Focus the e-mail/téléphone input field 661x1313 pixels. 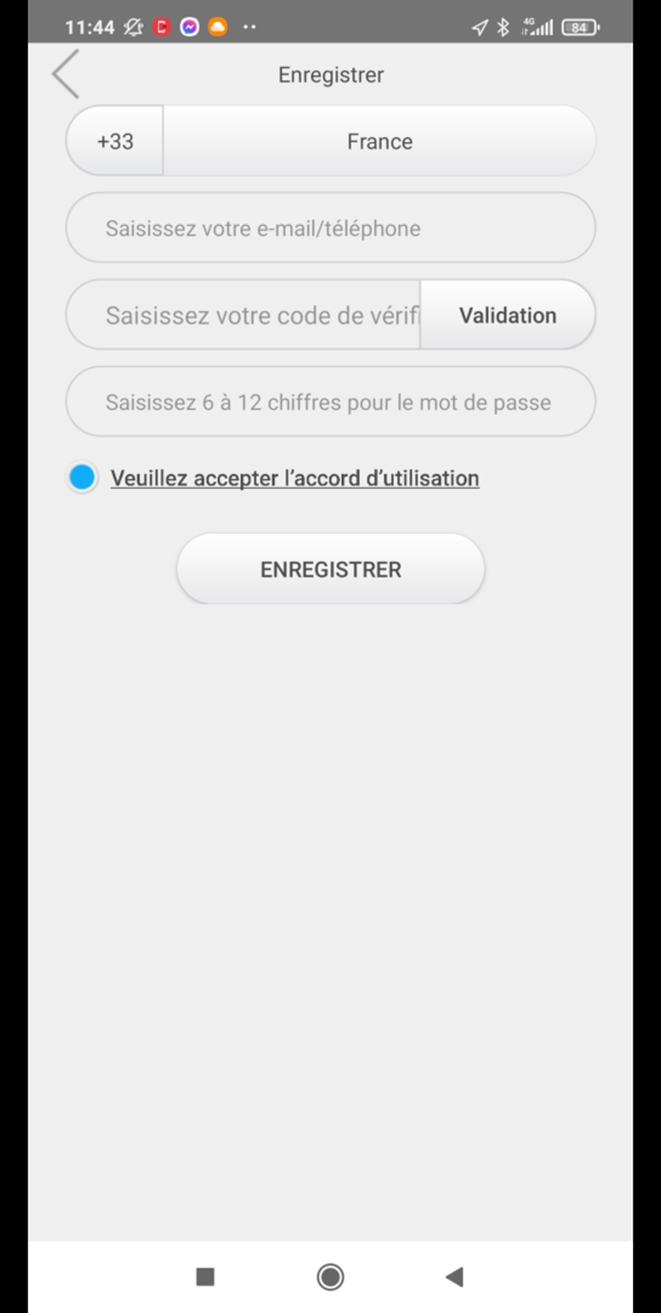pyautogui.click(x=331, y=228)
